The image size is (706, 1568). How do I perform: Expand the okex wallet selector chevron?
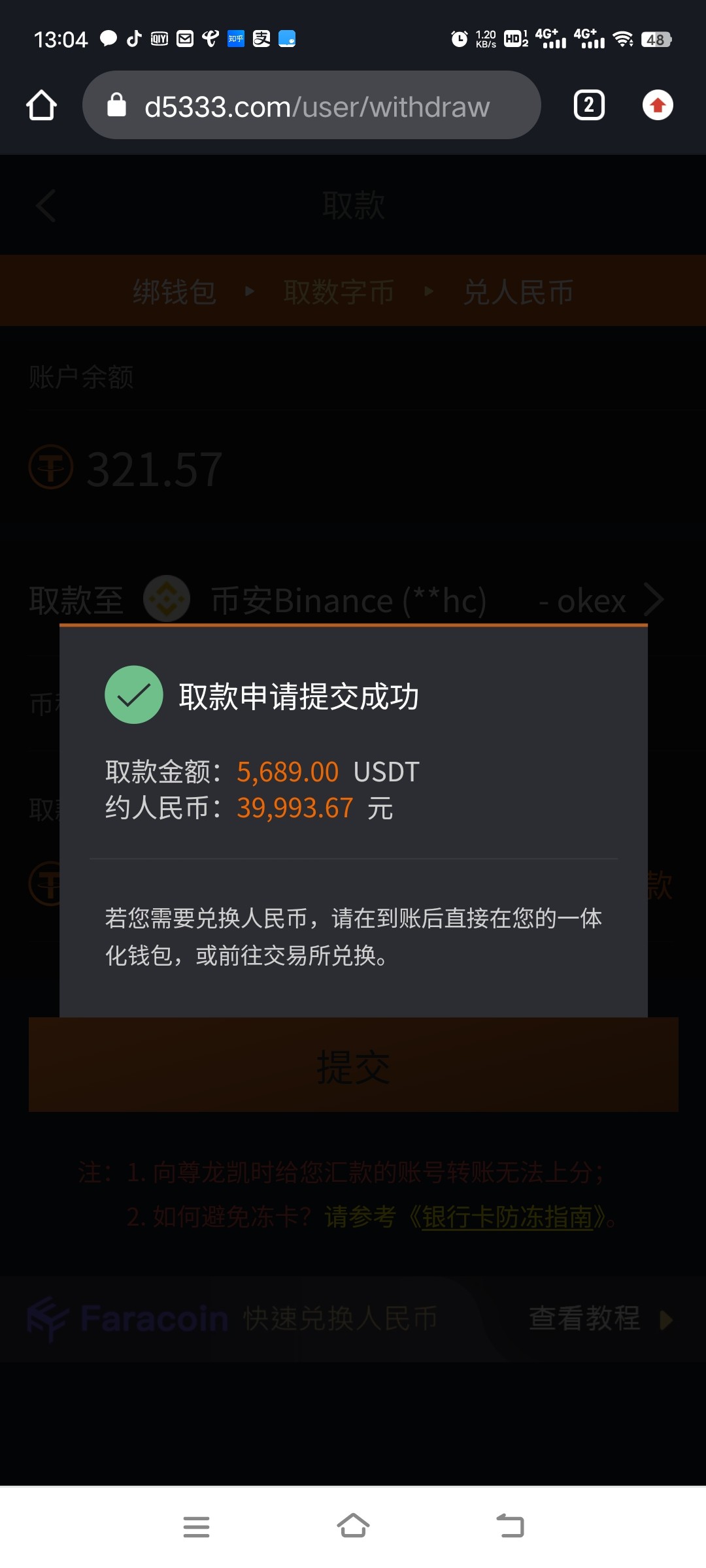(654, 599)
